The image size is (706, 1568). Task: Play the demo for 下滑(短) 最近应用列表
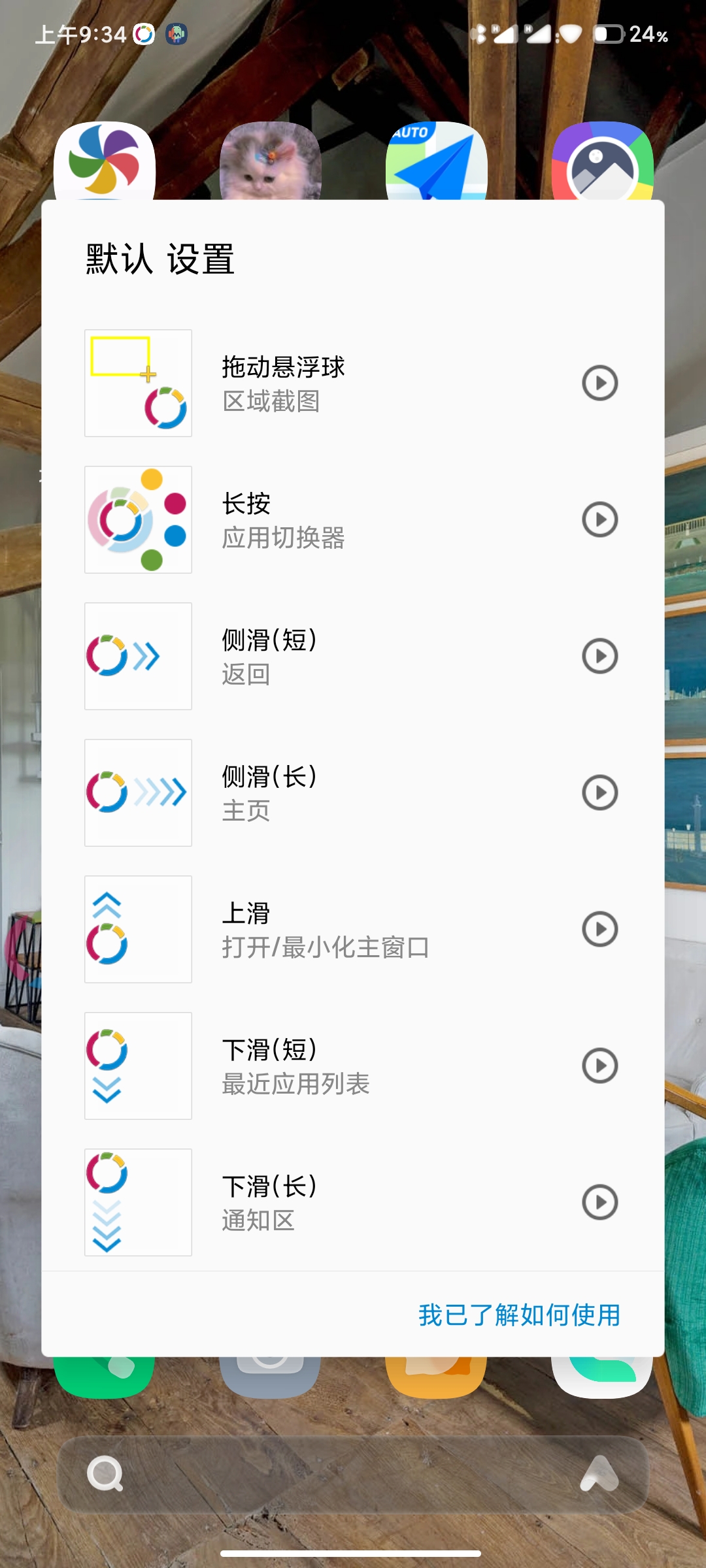(x=599, y=1066)
